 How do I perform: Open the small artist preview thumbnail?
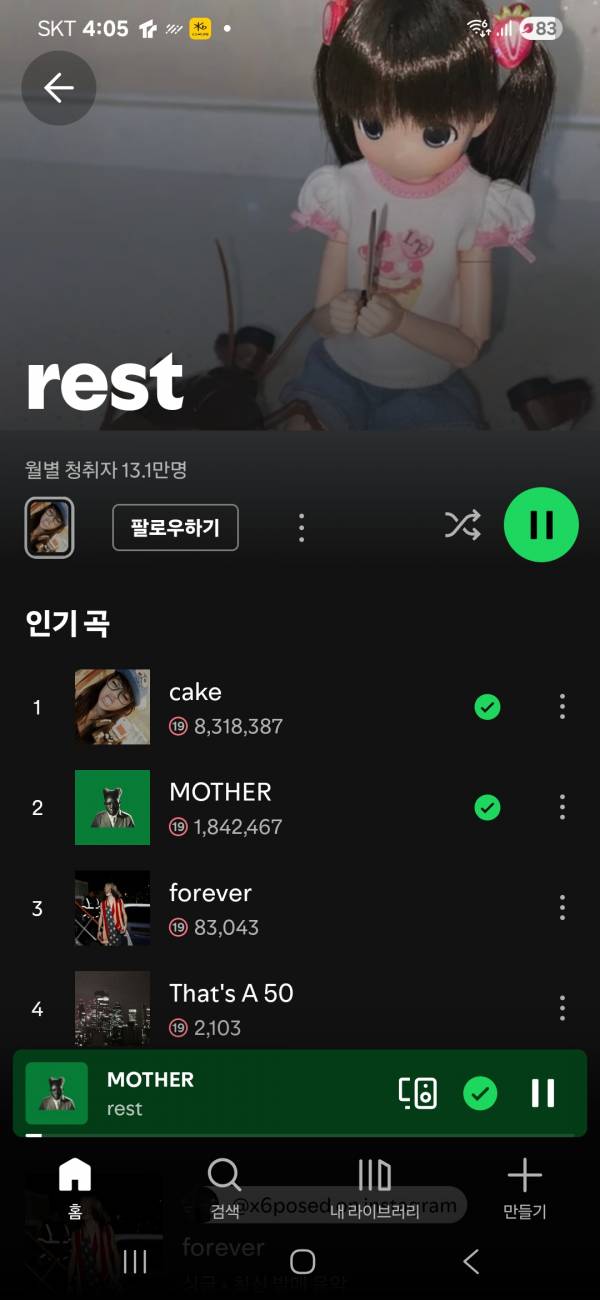tap(49, 527)
